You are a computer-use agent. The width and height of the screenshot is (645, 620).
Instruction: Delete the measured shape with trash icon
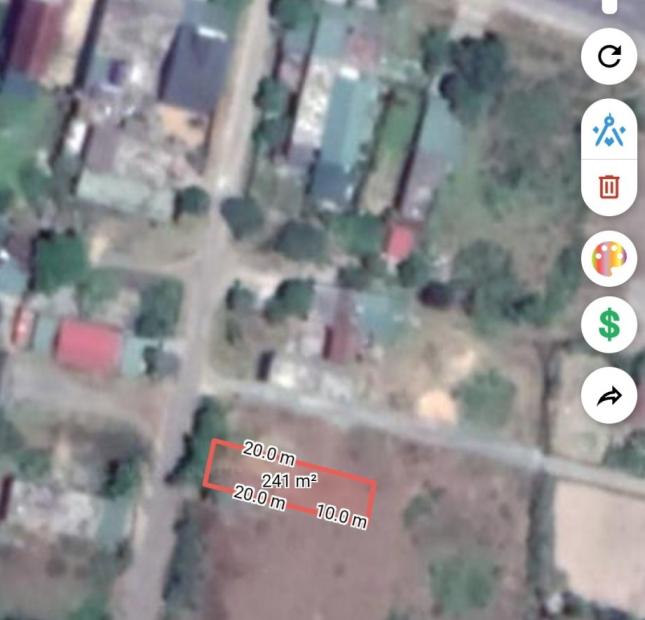click(609, 186)
